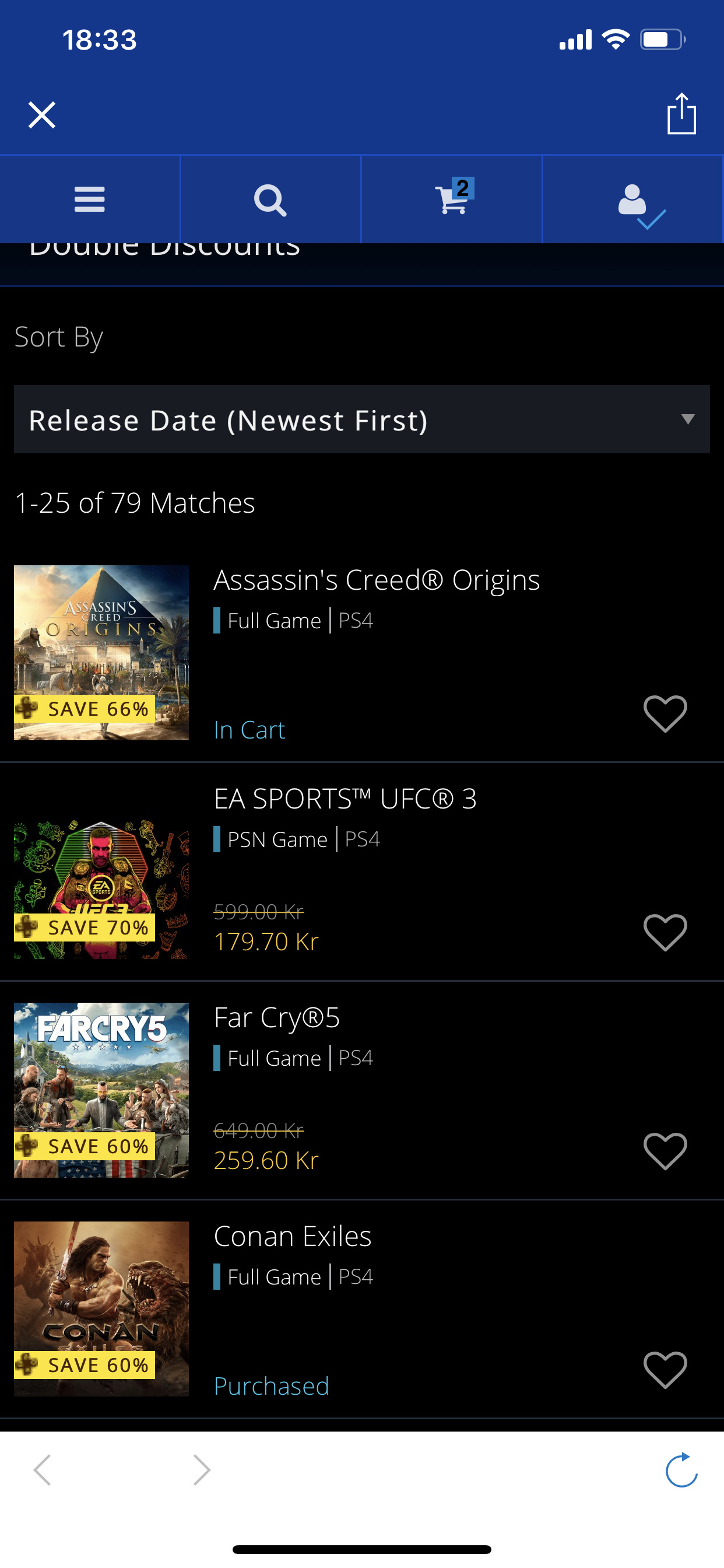The width and height of the screenshot is (724, 1568).
Task: Wishlist Conan Exiles heart icon
Action: click(665, 1370)
